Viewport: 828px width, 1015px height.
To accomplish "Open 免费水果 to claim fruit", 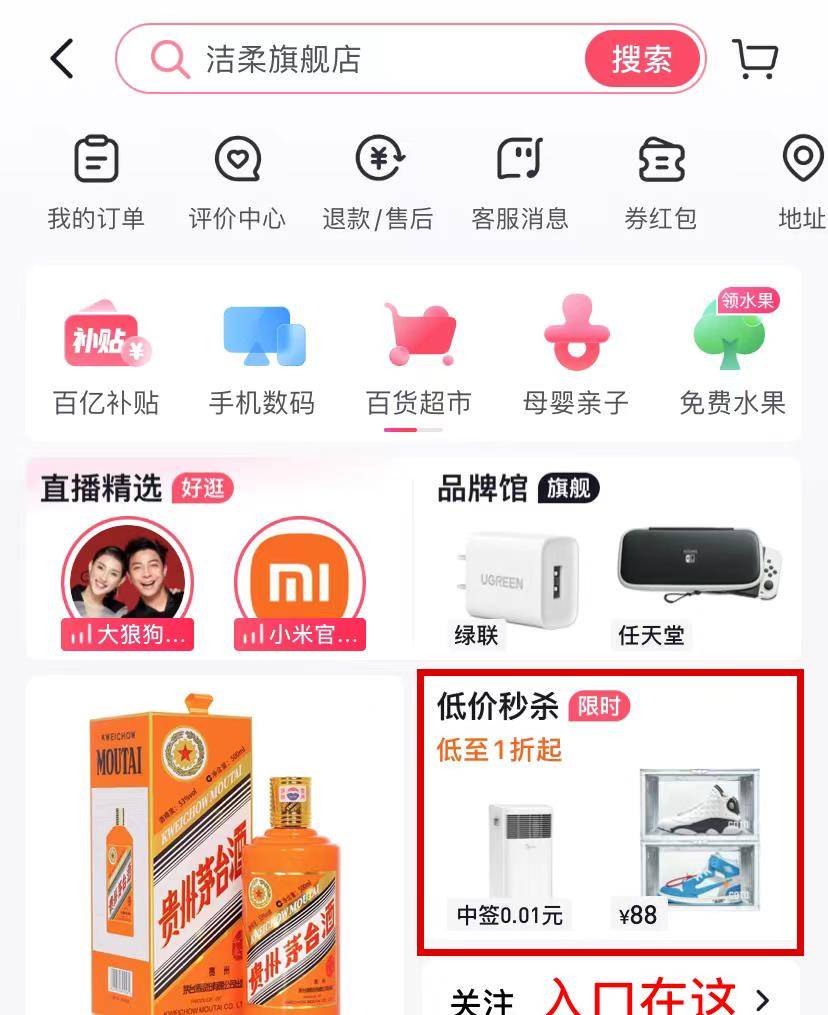I will 733,357.
